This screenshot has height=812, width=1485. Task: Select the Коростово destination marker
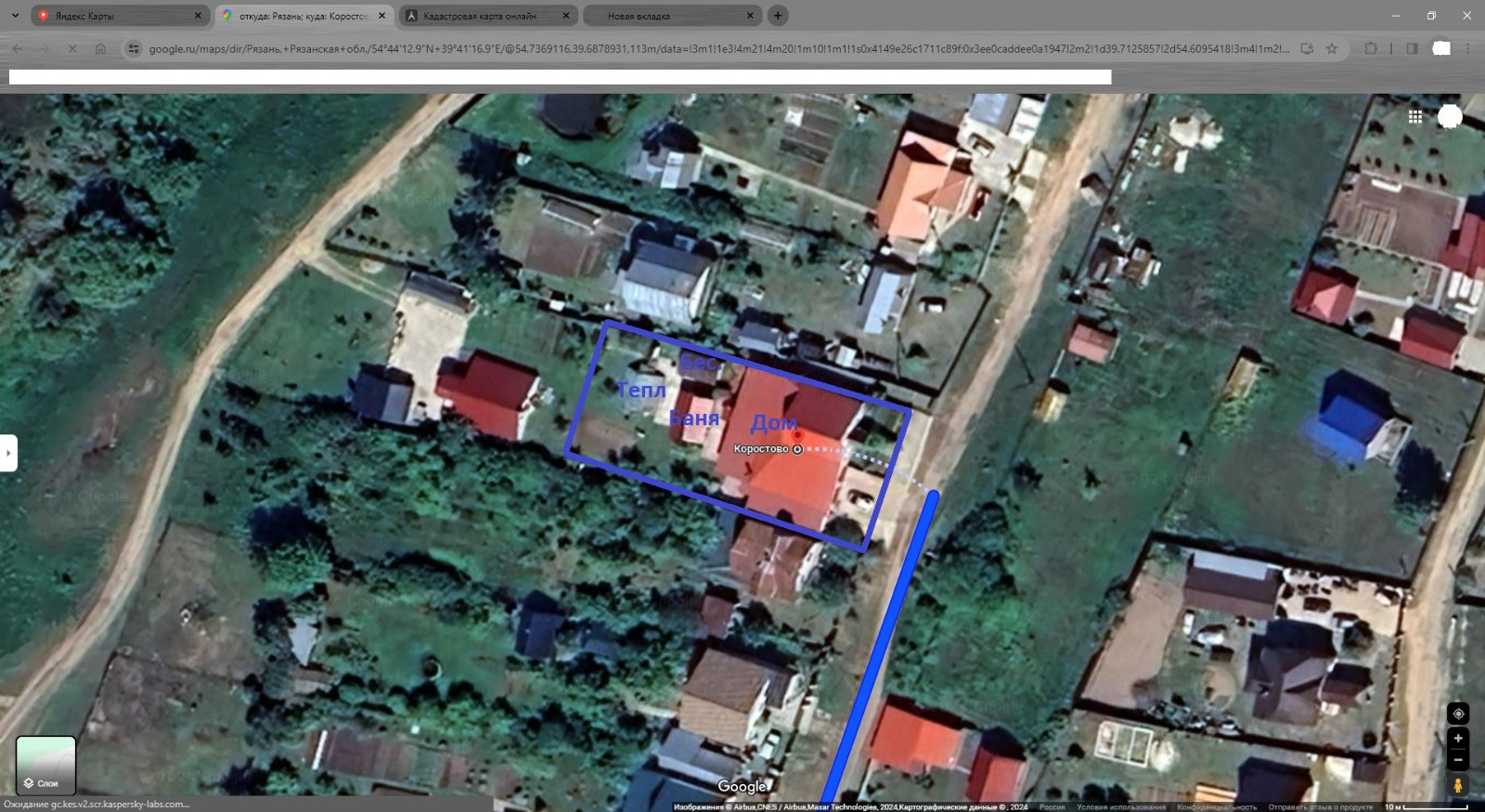click(796, 449)
